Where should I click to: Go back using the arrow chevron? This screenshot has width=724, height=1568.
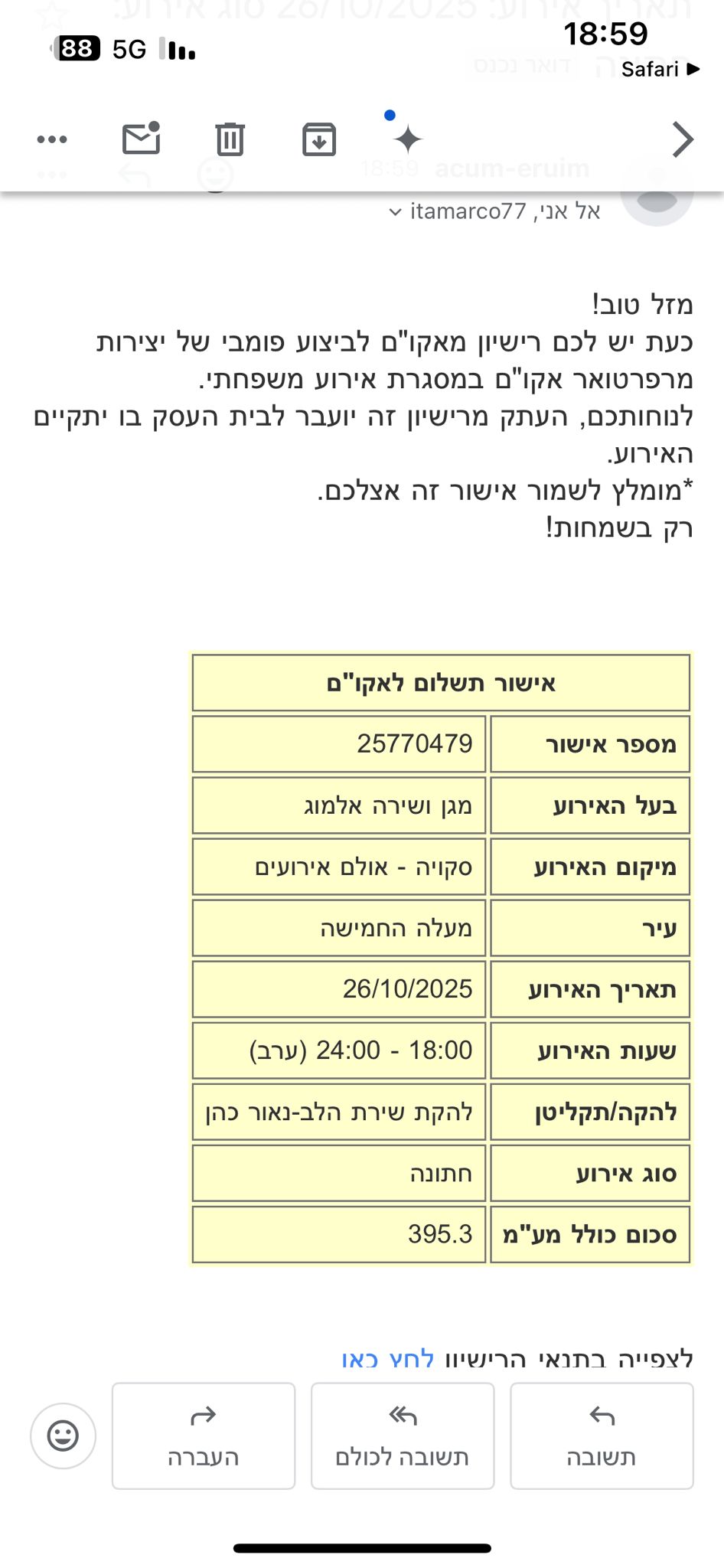click(x=682, y=139)
